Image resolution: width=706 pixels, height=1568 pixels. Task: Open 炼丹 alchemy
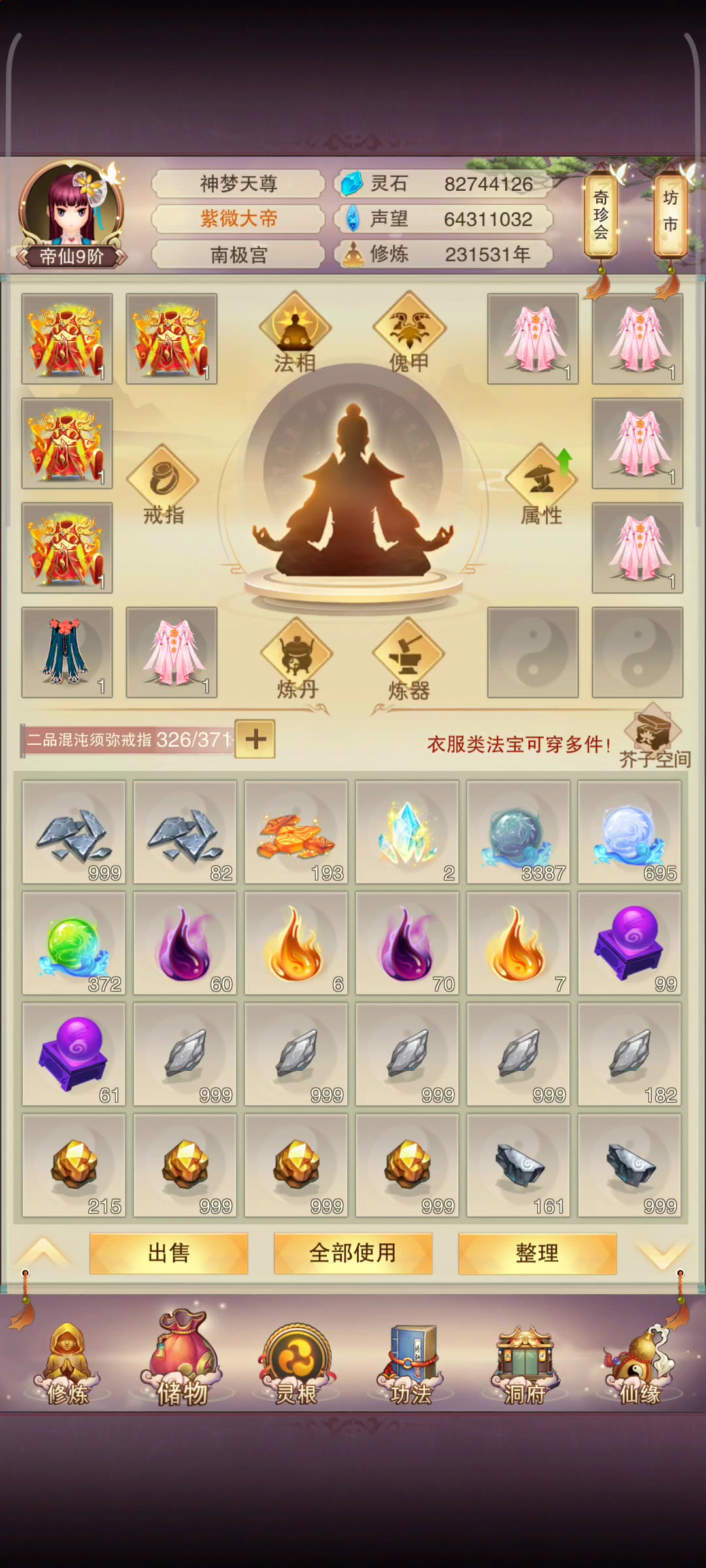point(297,659)
